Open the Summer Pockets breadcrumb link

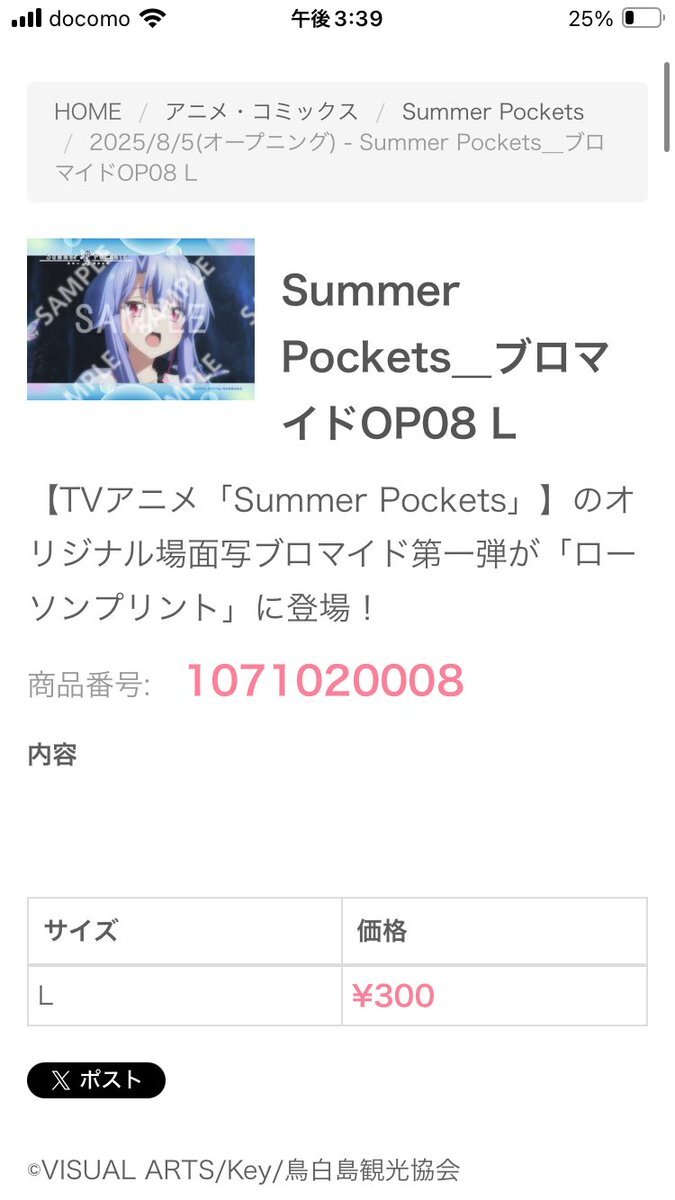pos(492,112)
